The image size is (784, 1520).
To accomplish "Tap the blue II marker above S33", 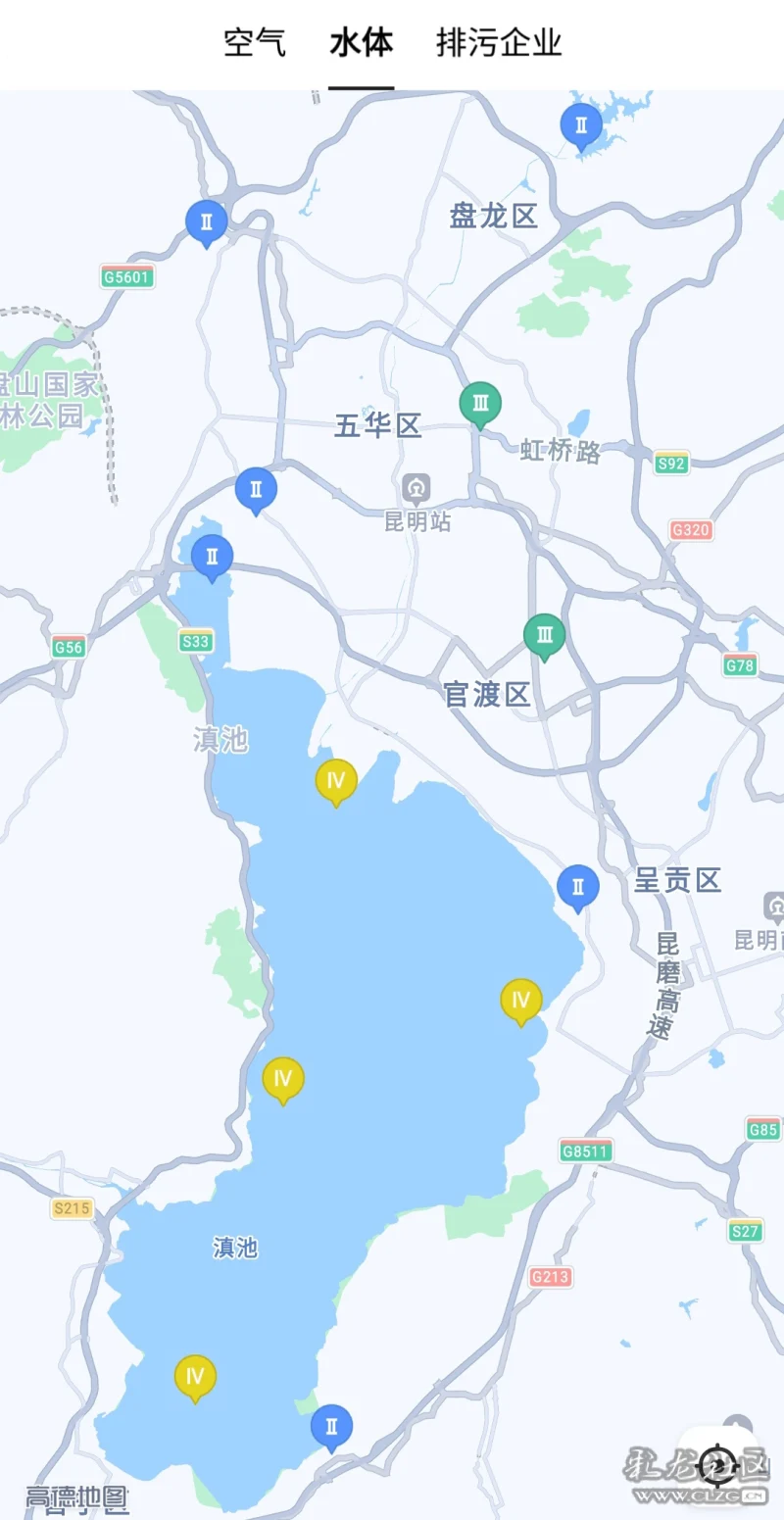I will point(212,556).
